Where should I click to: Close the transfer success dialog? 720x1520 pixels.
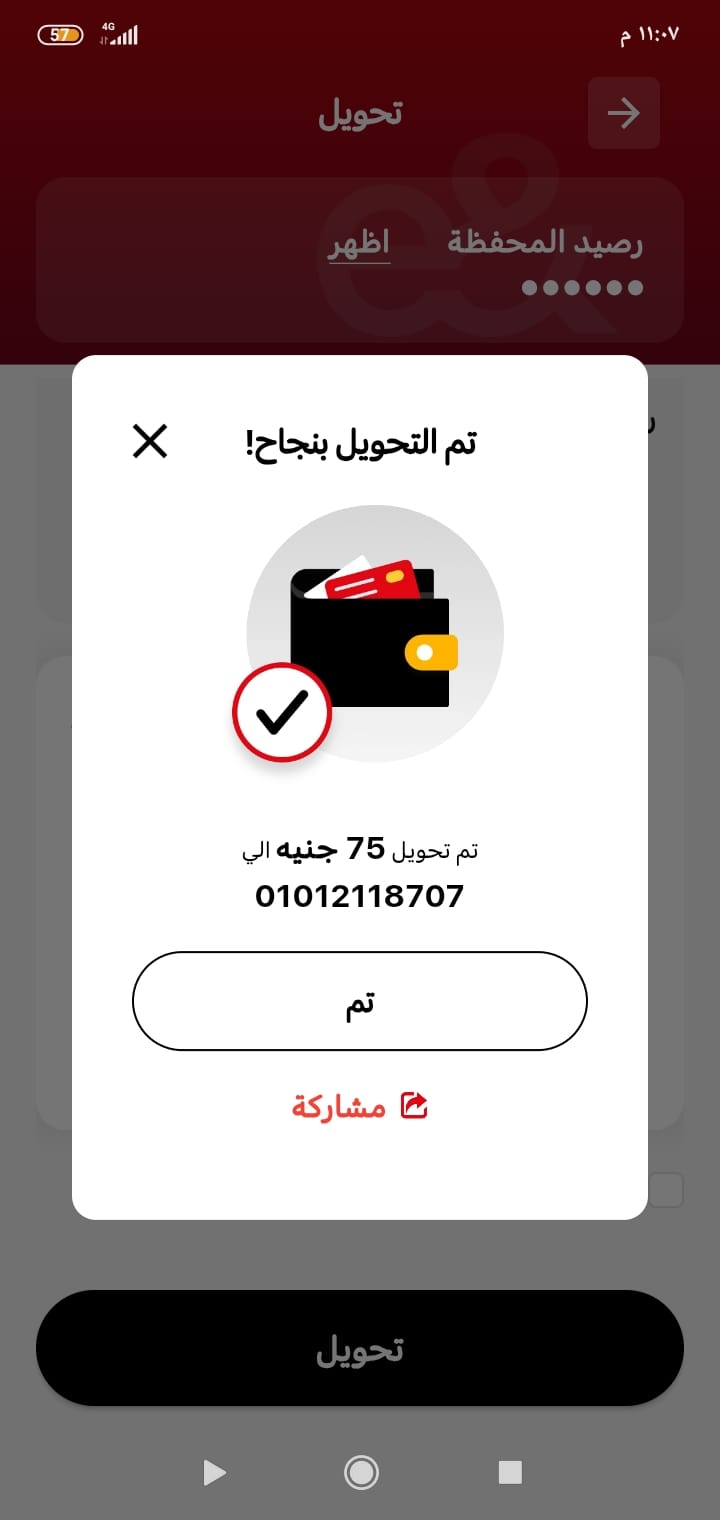150,441
